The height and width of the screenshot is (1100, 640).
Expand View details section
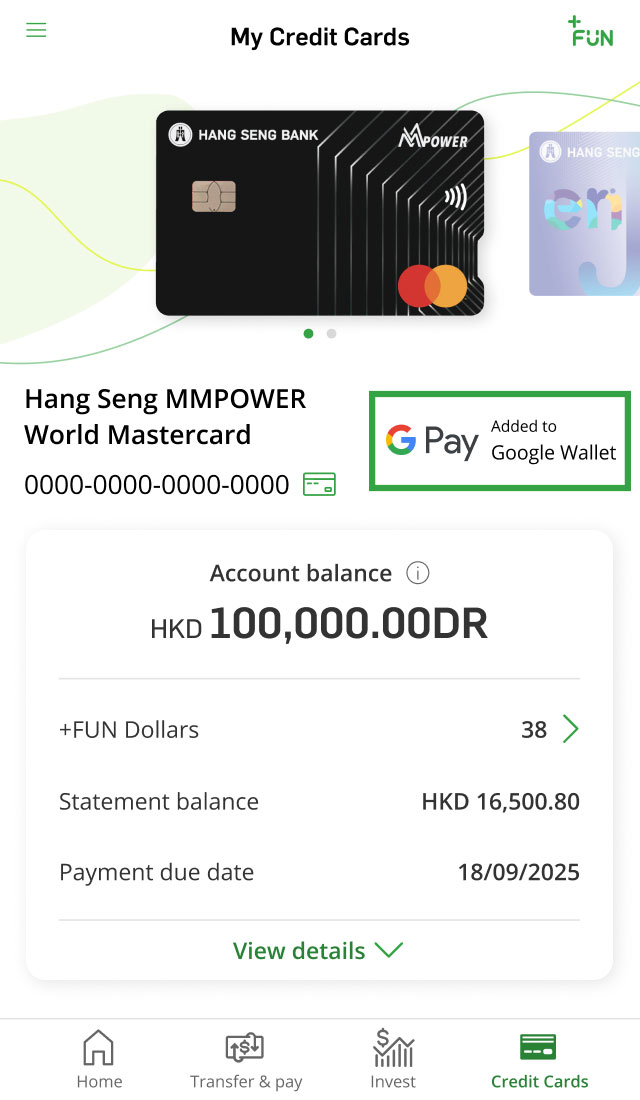click(318, 950)
